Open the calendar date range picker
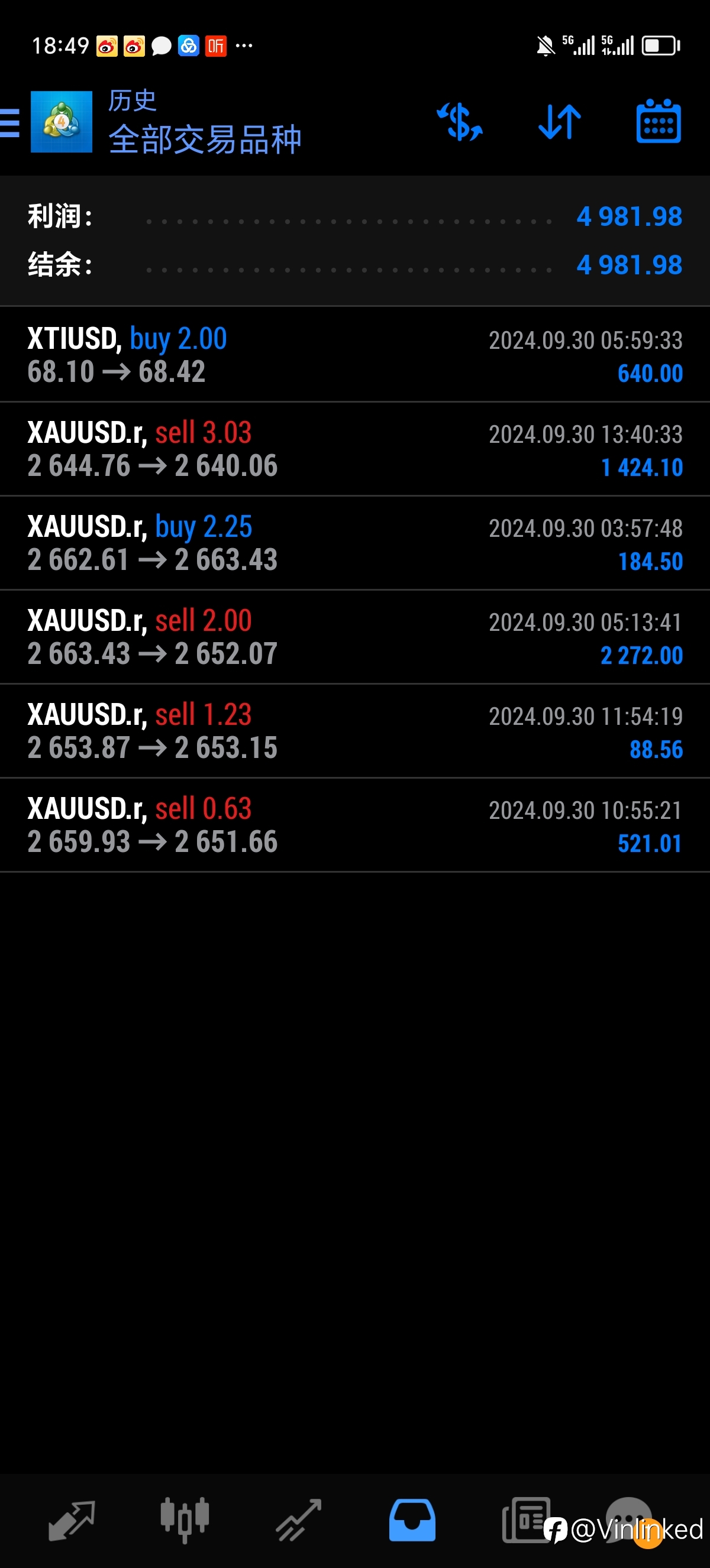The height and width of the screenshot is (1568, 710). pyautogui.click(x=659, y=121)
